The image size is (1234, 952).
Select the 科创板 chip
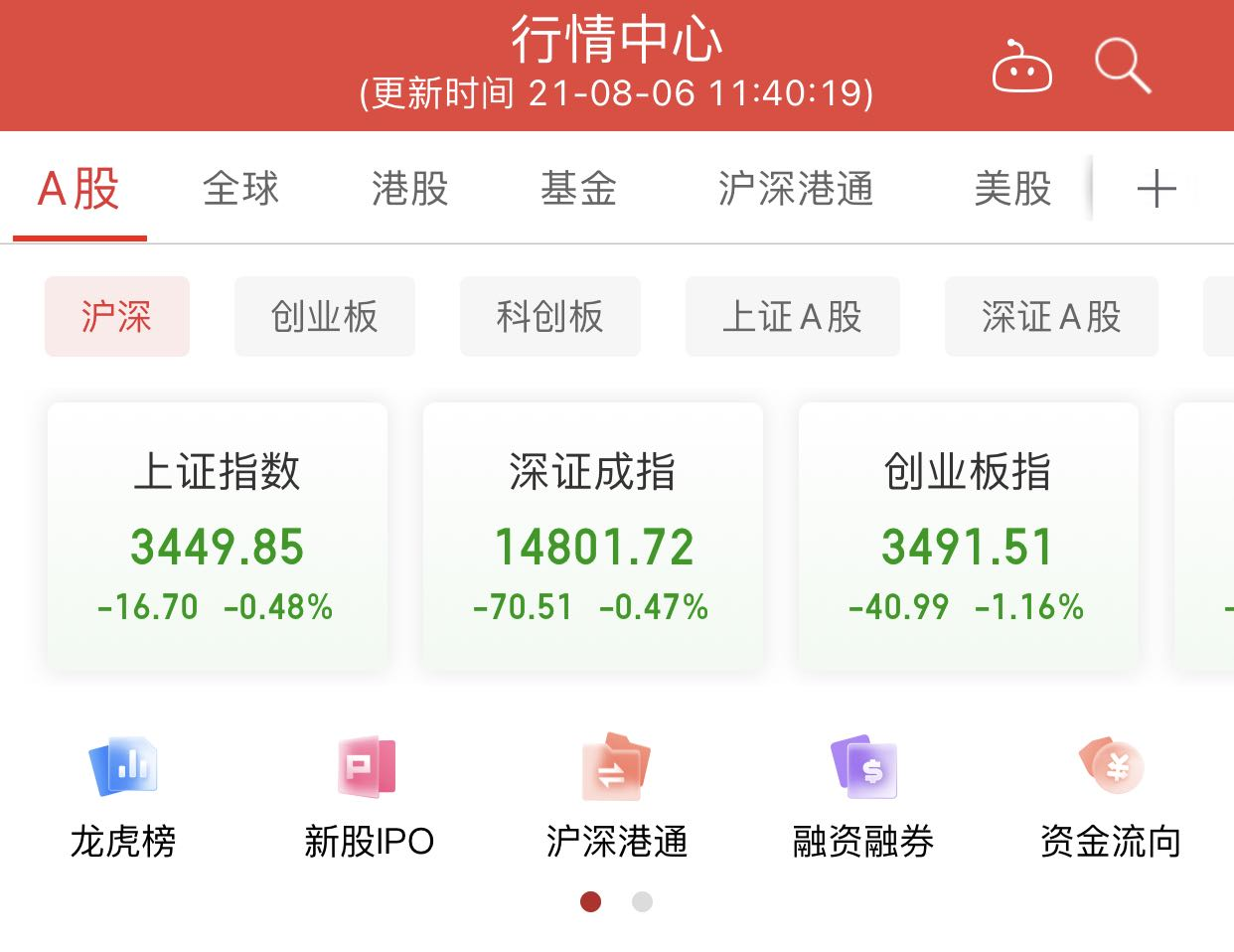tap(549, 317)
